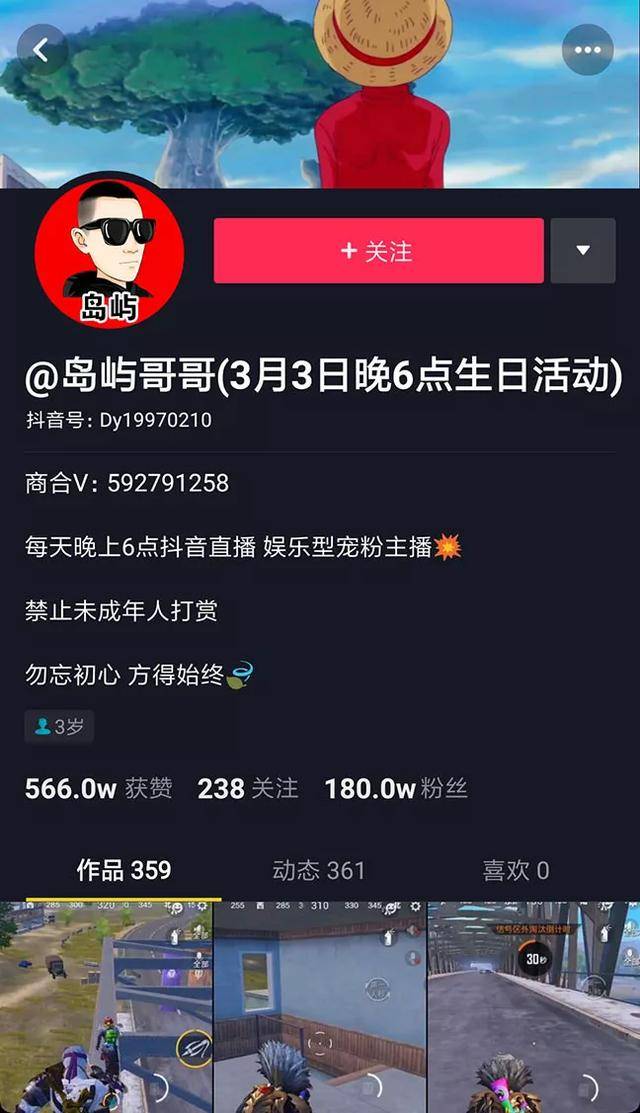Open the three-dot more options menu
This screenshot has width=640, height=1113.
click(x=587, y=50)
